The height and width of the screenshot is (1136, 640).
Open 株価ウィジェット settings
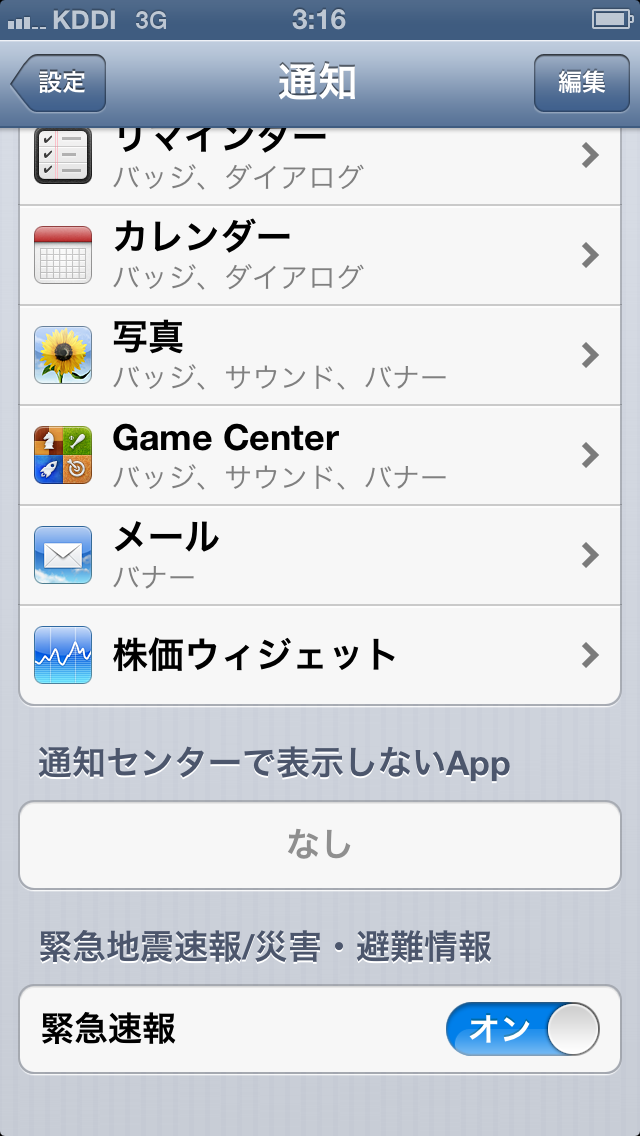320,655
